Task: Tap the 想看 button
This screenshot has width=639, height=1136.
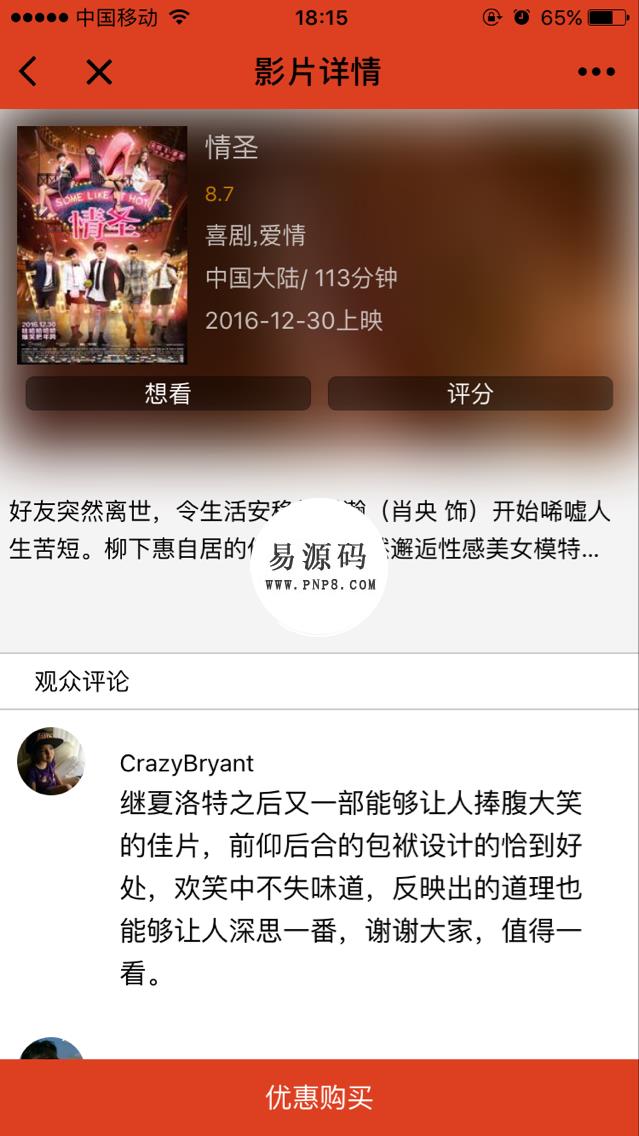Action: (168, 394)
